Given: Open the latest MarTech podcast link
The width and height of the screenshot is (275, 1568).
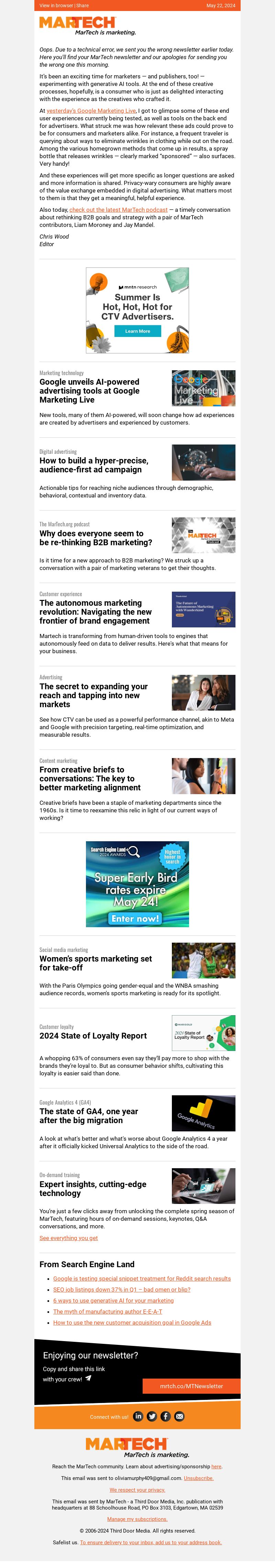Looking at the screenshot, I should [x=118, y=209].
